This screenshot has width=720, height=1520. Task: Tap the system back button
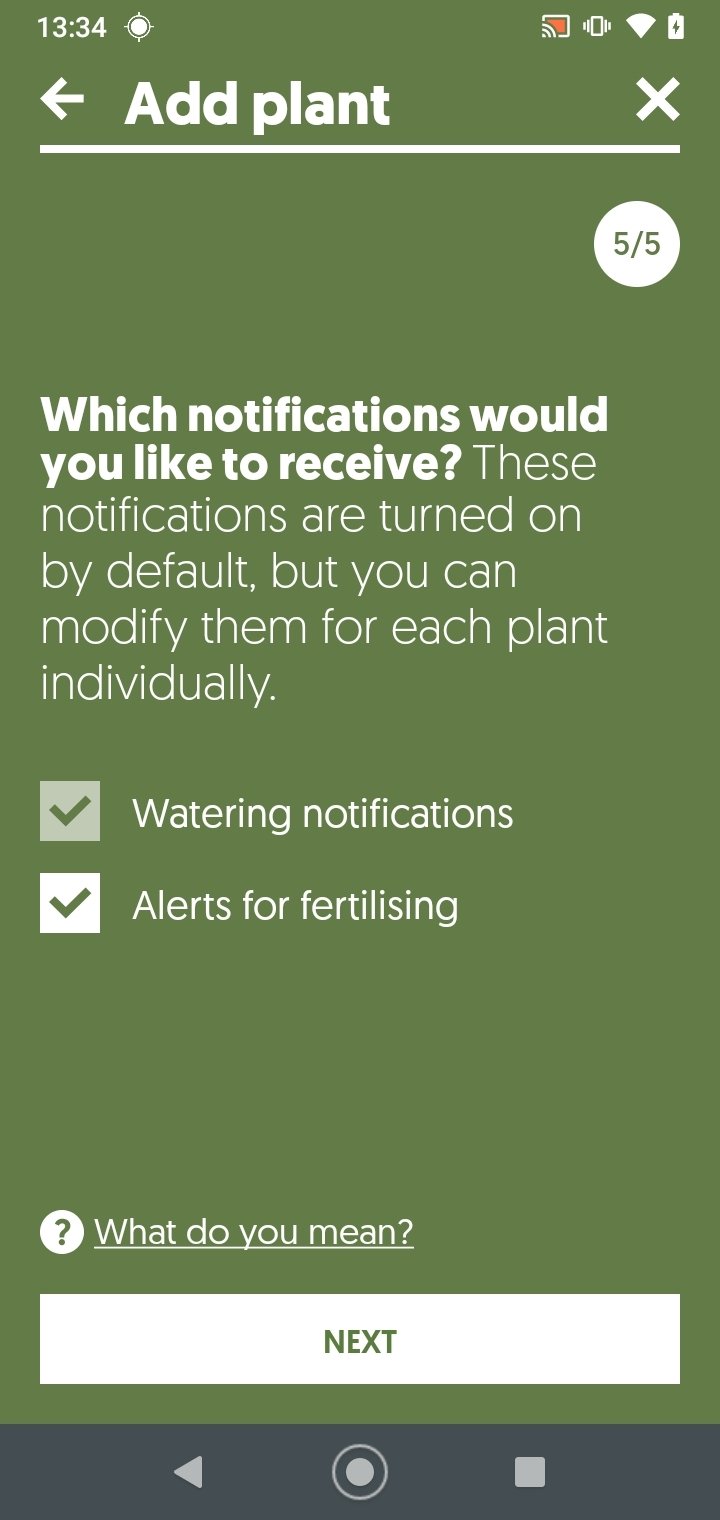click(188, 1471)
